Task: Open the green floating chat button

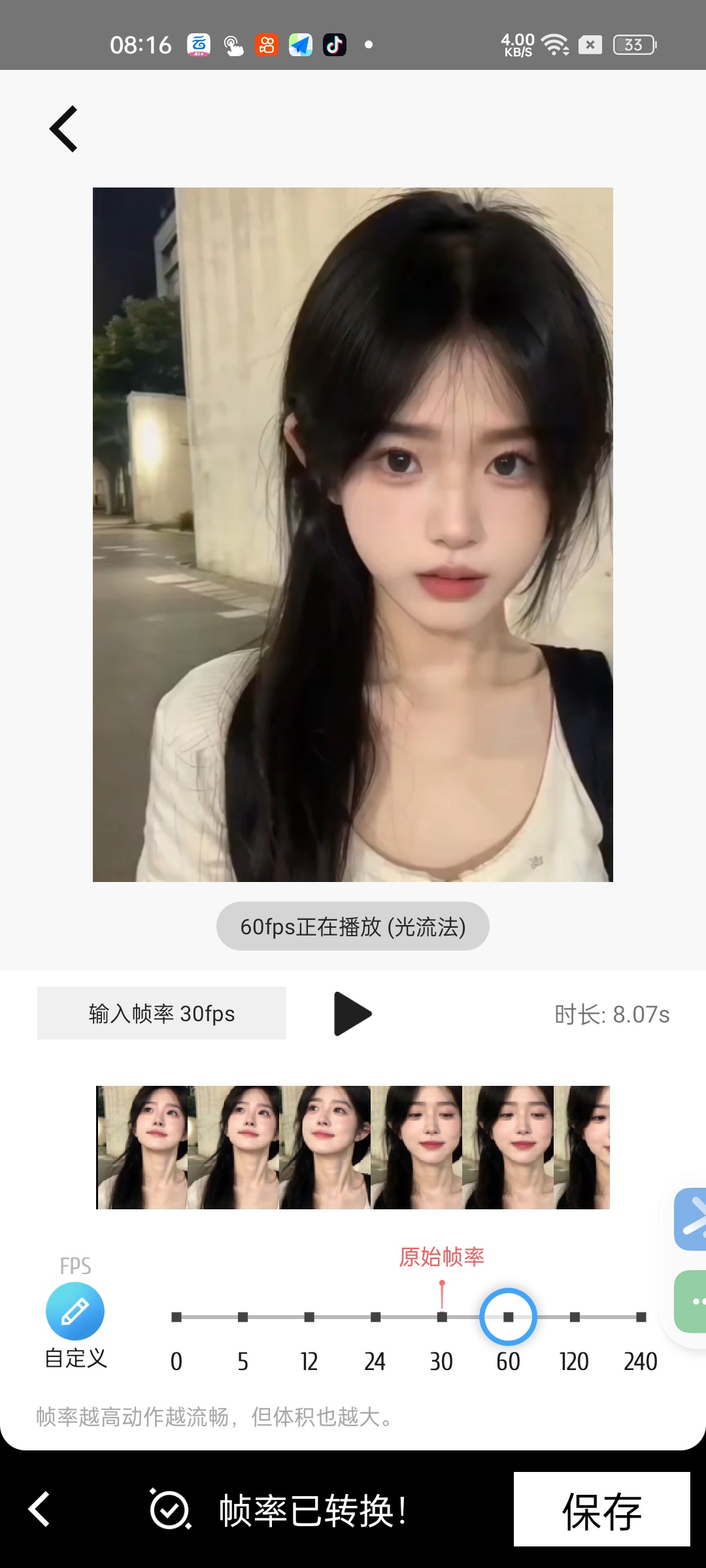Action: point(692,1301)
